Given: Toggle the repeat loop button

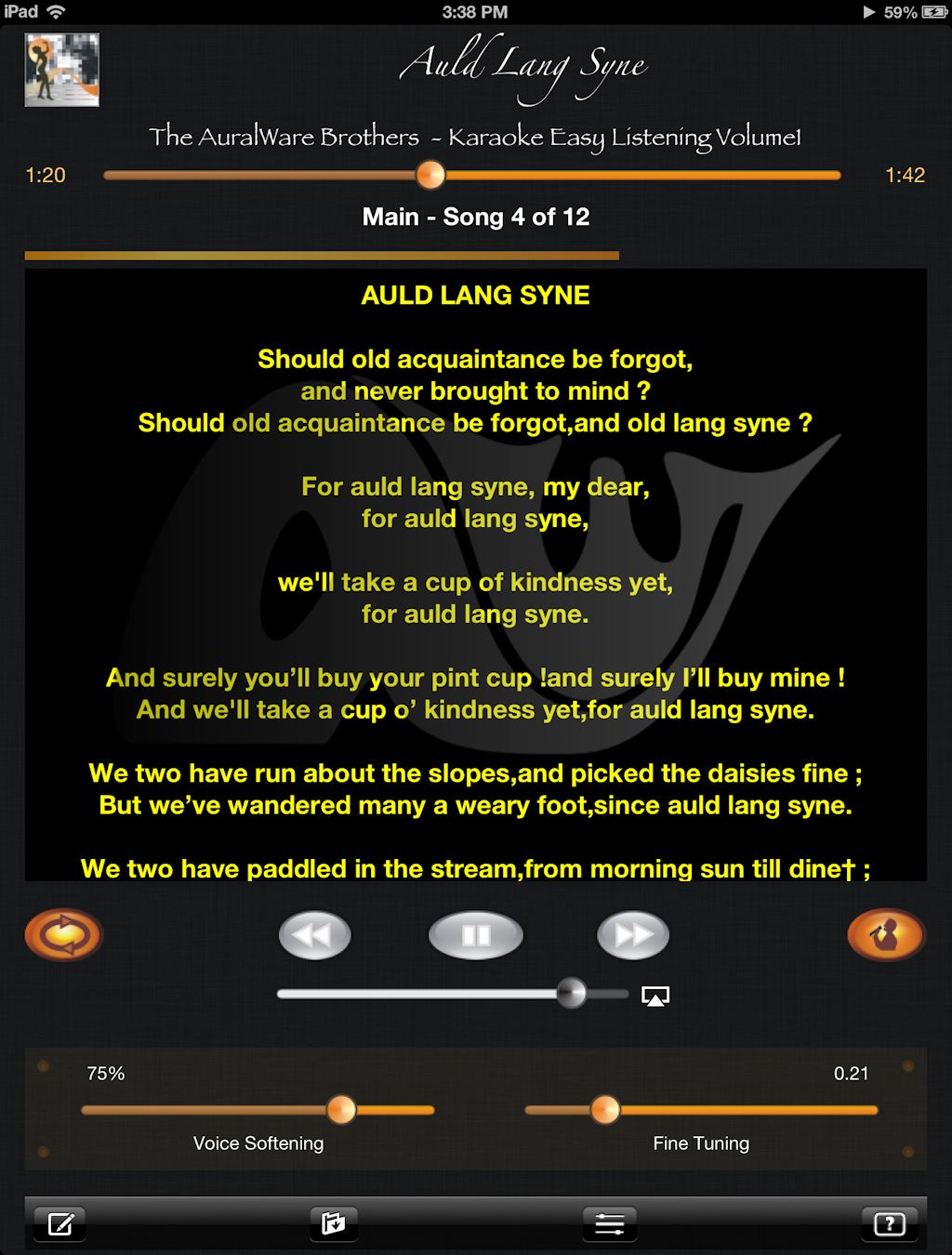Looking at the screenshot, I should point(63,934).
